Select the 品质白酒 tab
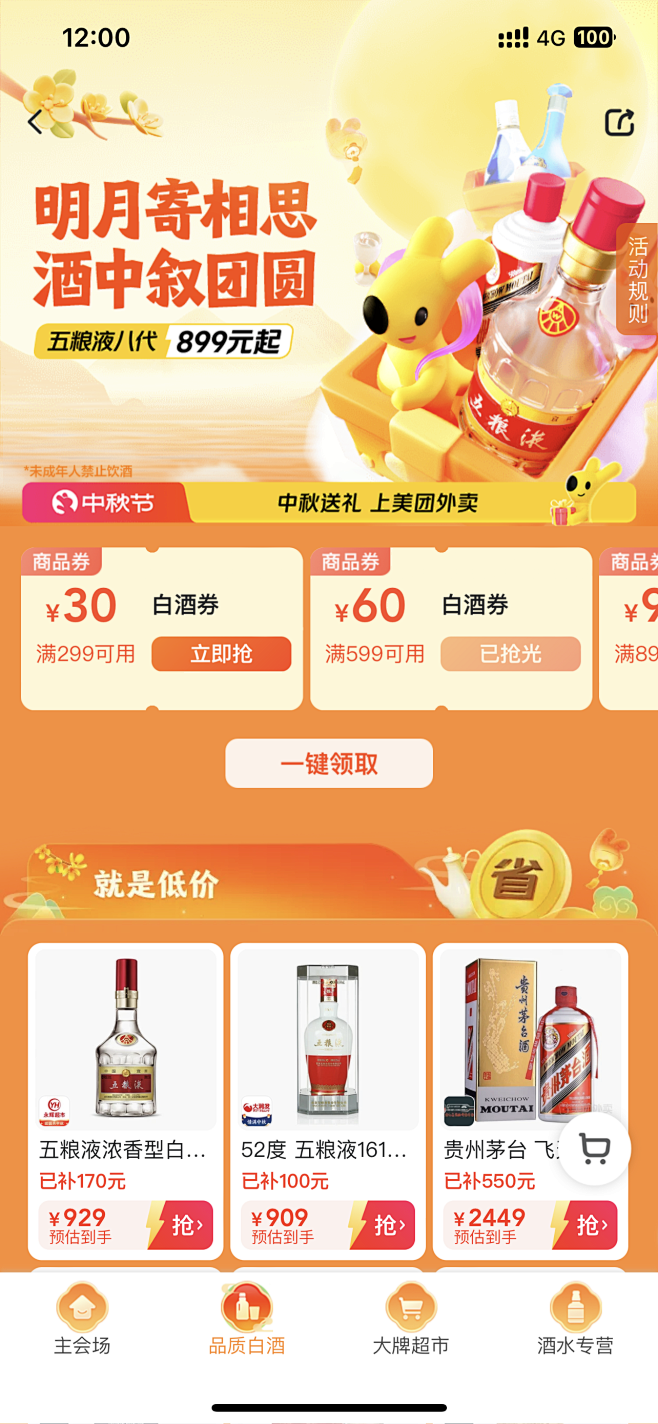The width and height of the screenshot is (658, 1424). click(246, 1320)
